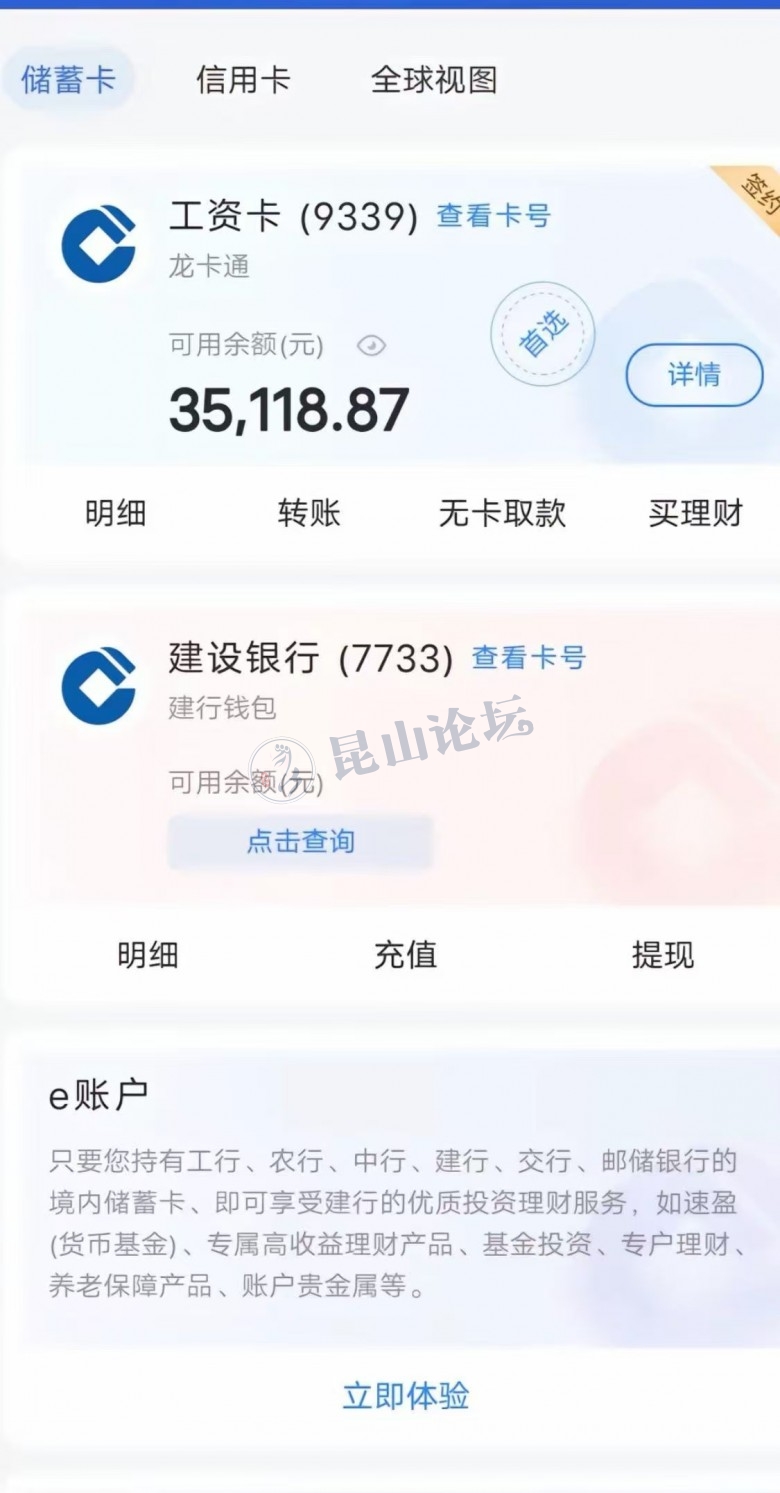Open 明细 under 建行钱包

[147, 955]
